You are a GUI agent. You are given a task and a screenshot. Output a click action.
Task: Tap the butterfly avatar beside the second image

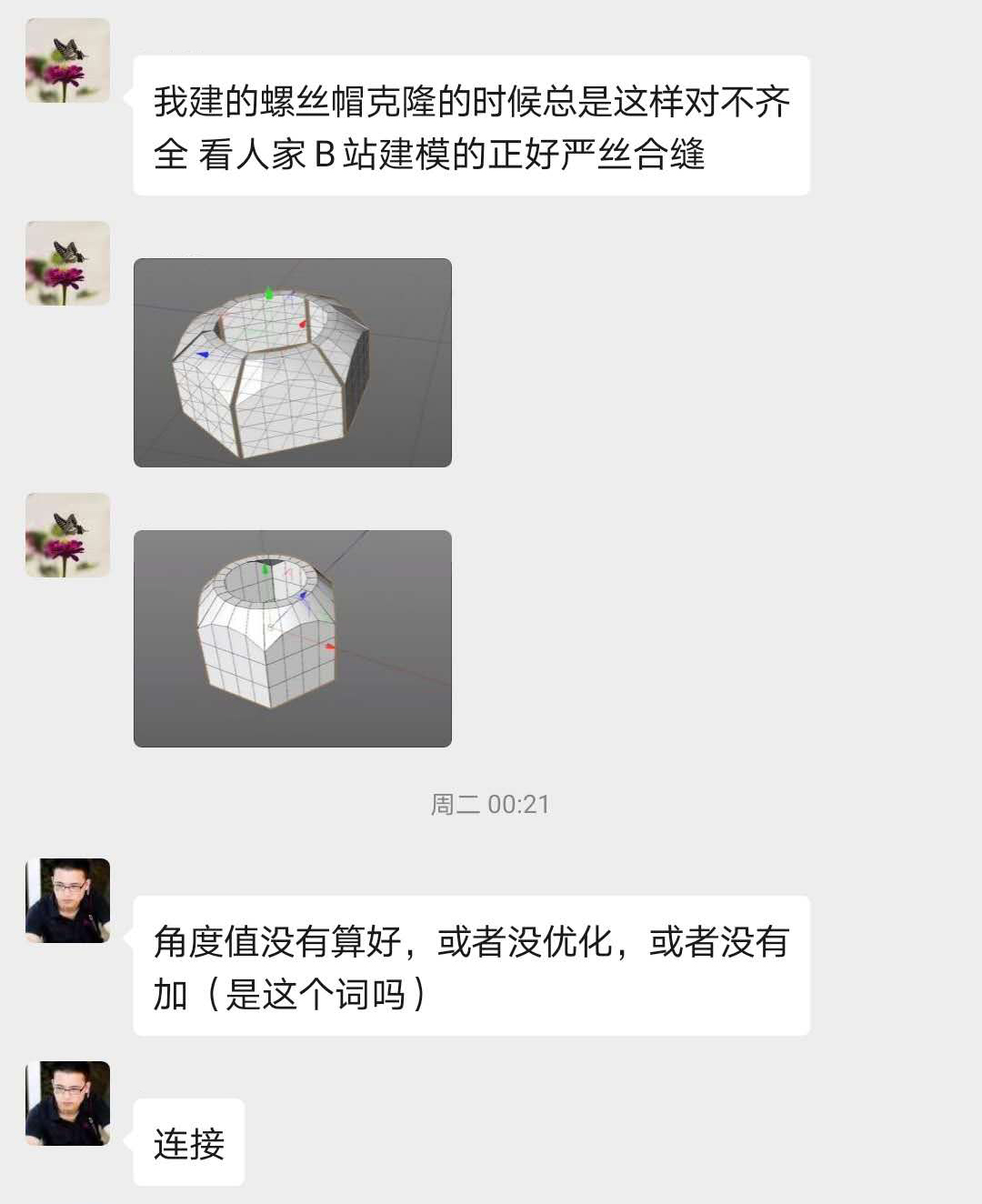67,535
